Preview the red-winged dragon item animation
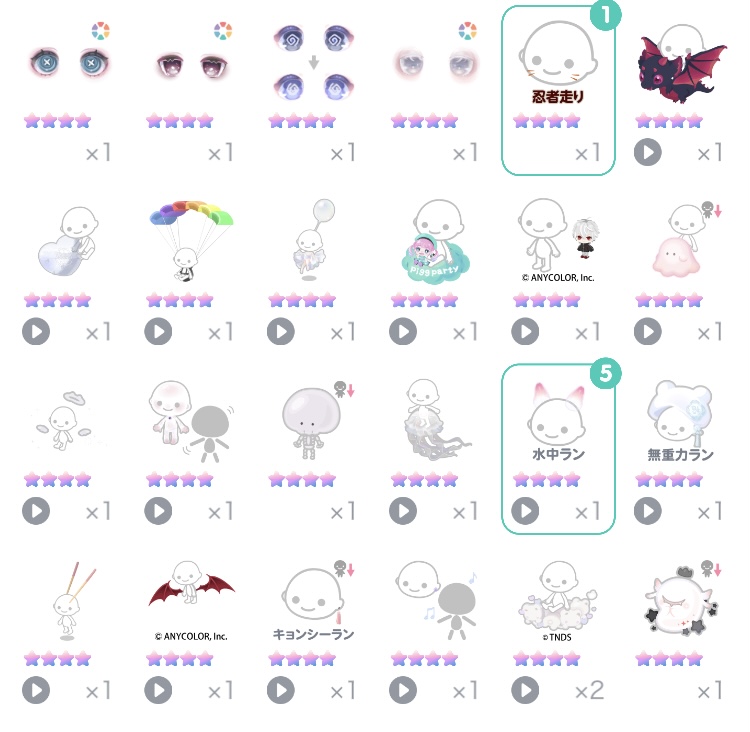 647,153
